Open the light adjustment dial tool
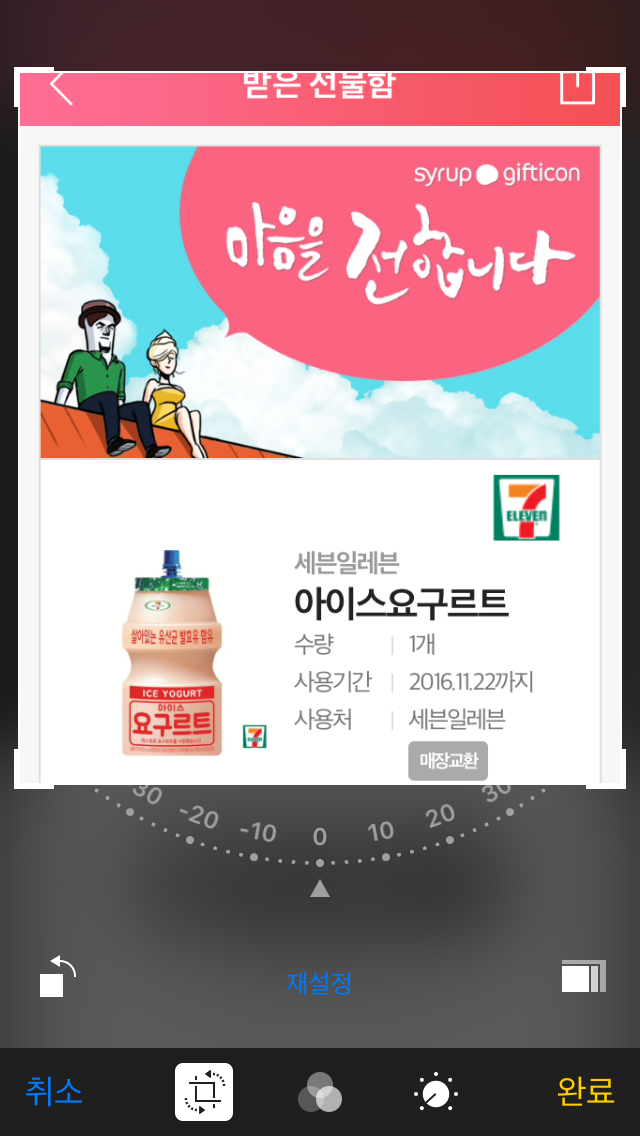This screenshot has width=640, height=1136. (436, 1092)
